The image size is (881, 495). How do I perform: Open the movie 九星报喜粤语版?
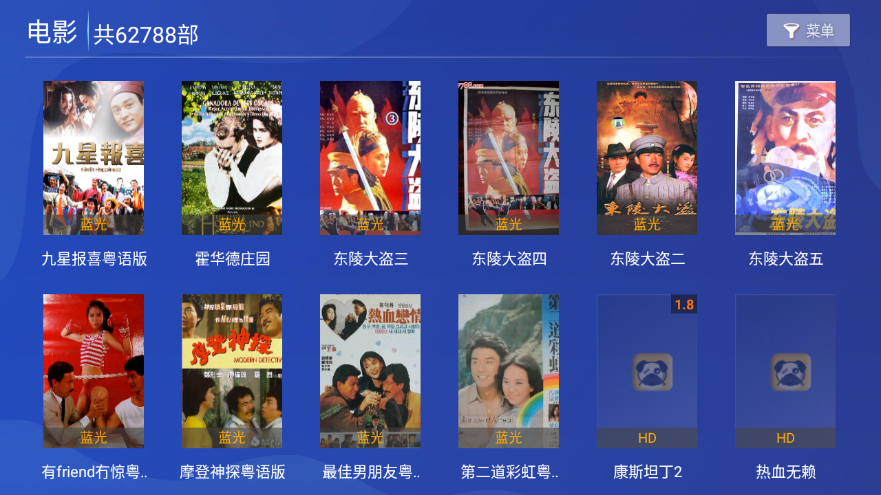click(93, 158)
